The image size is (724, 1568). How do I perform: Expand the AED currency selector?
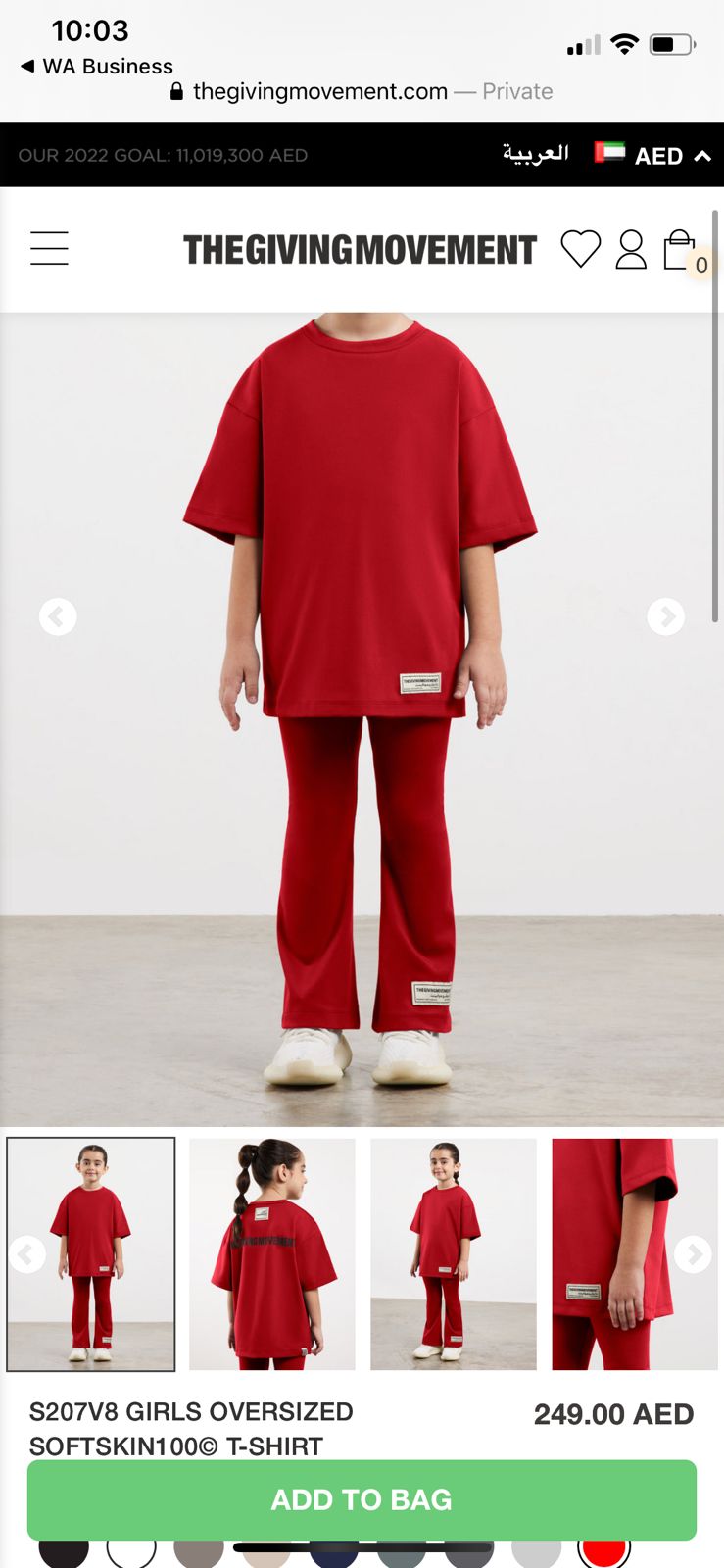[x=654, y=155]
